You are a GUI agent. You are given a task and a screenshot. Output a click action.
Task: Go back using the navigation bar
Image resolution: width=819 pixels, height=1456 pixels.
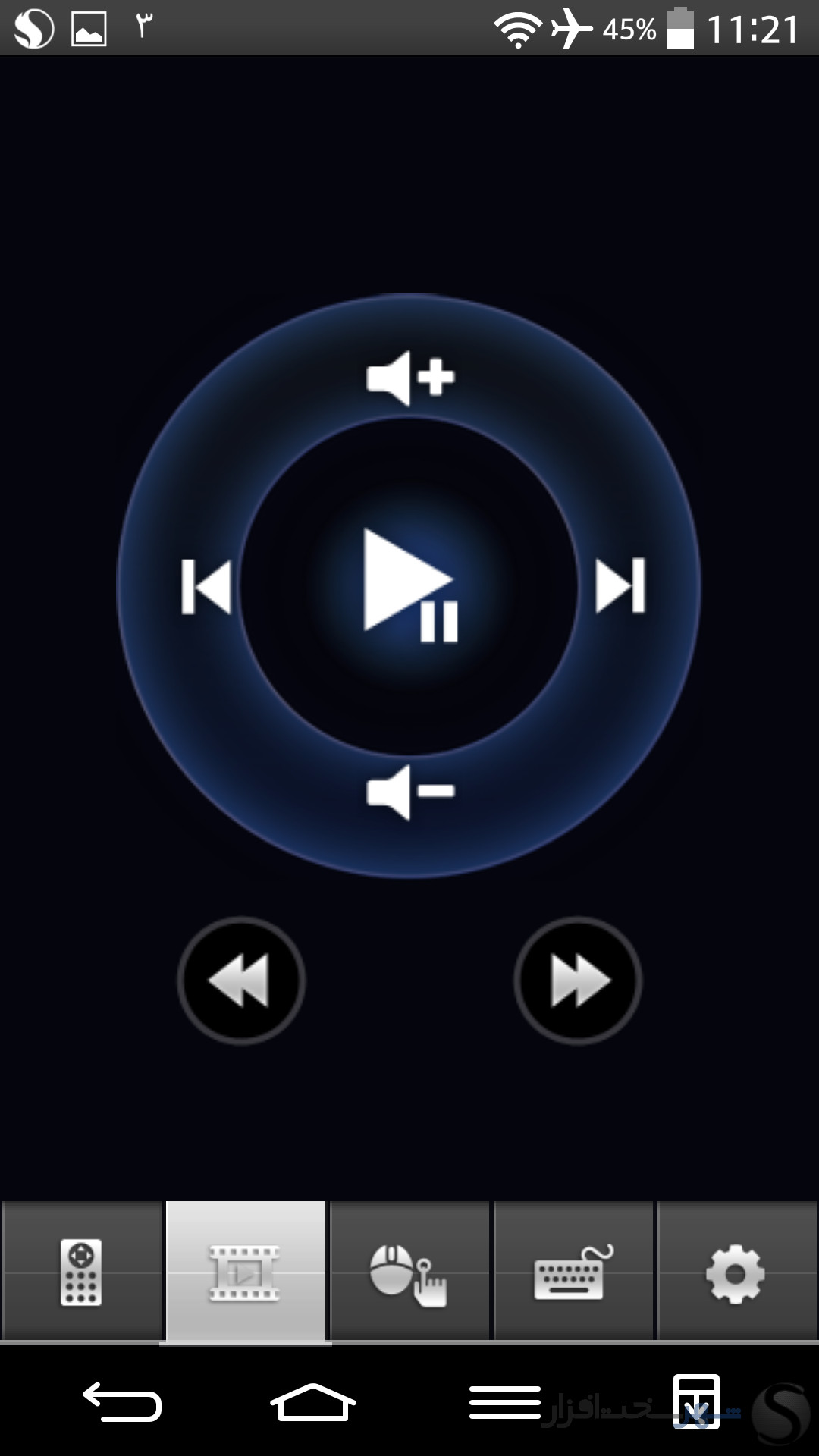point(122,1401)
